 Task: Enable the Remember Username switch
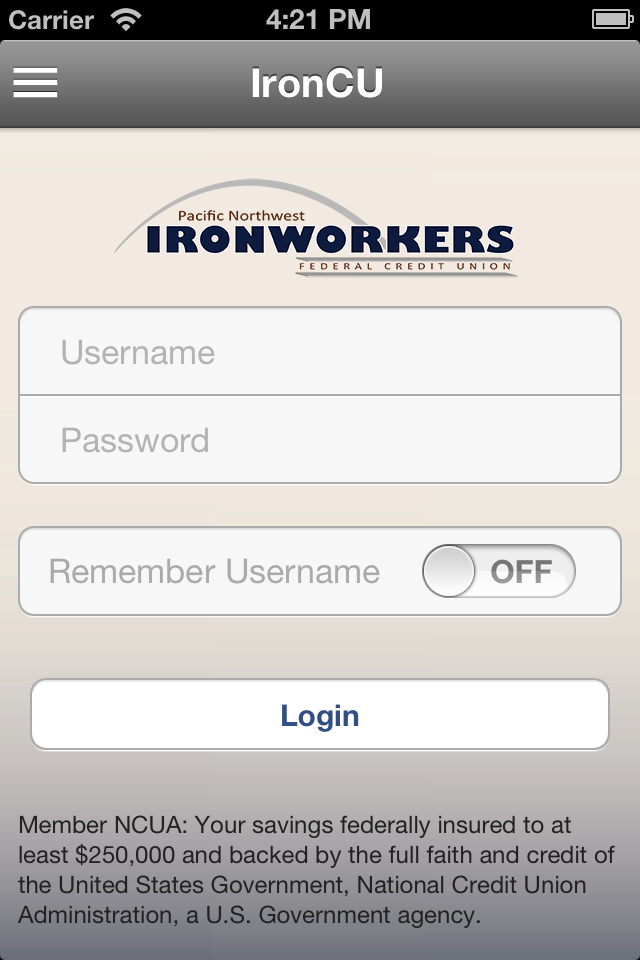tap(498, 571)
